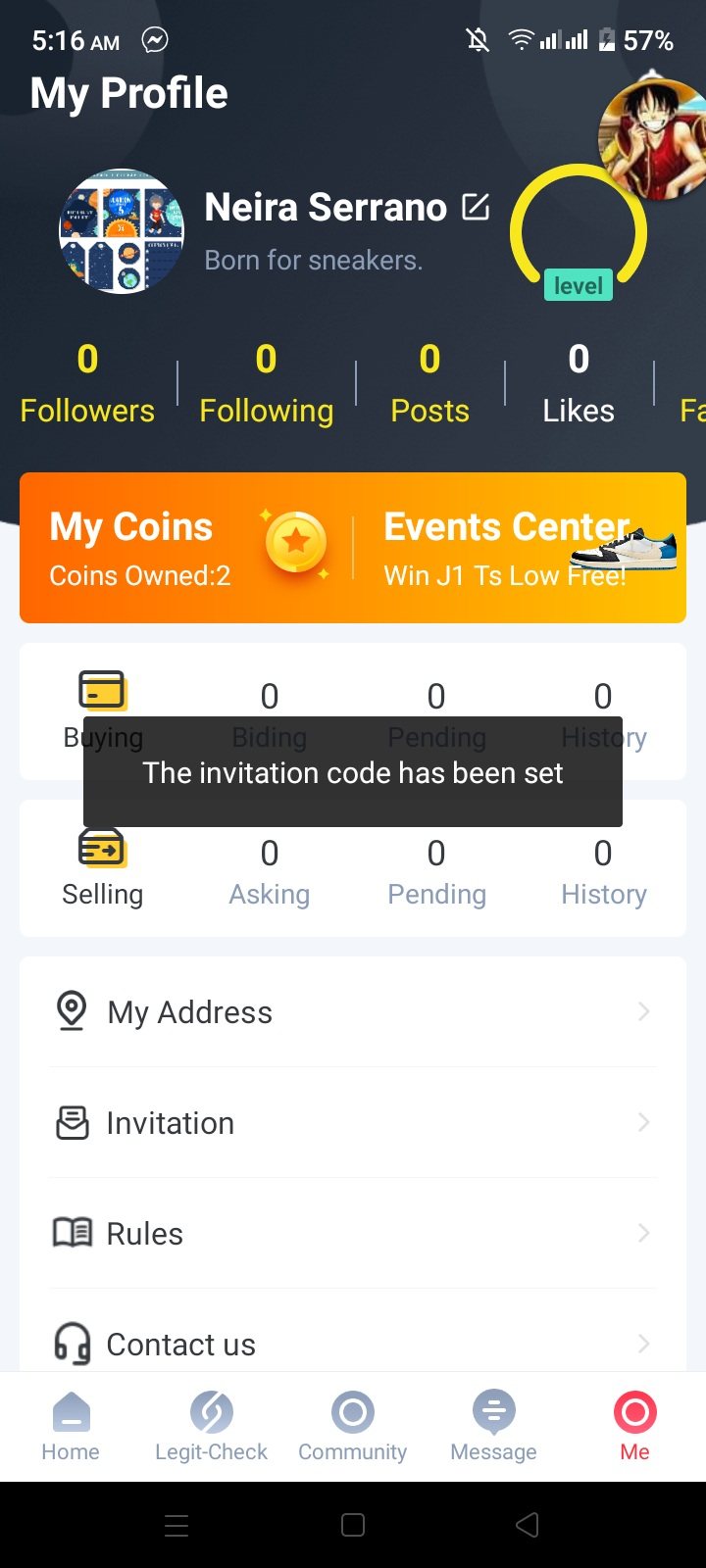The height and width of the screenshot is (1568, 706).
Task: View the Followers list
Action: [x=87, y=383]
